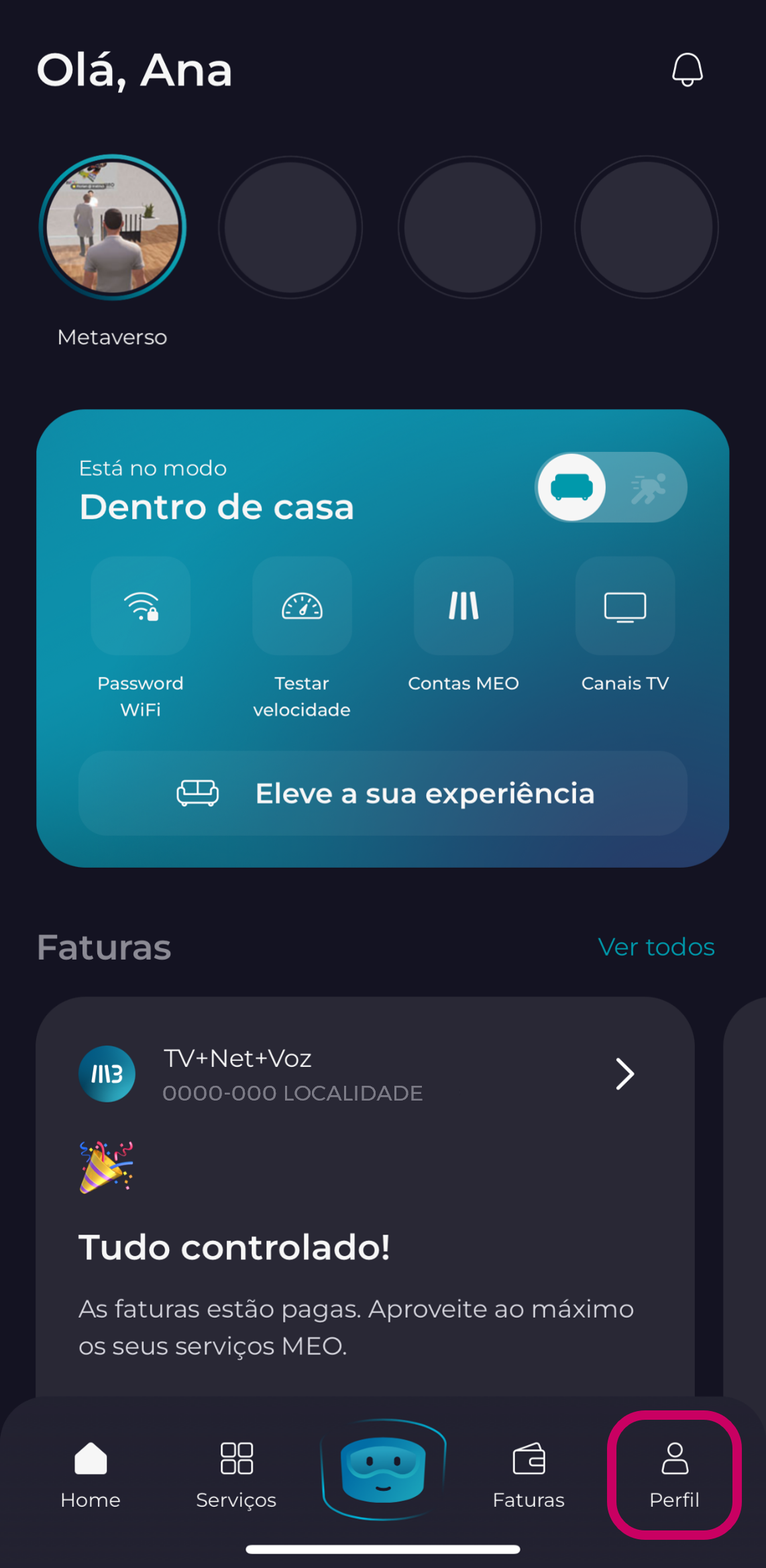Screen dimensions: 766x1568
Task: Open Ver todos for Faturas
Action: click(x=656, y=947)
